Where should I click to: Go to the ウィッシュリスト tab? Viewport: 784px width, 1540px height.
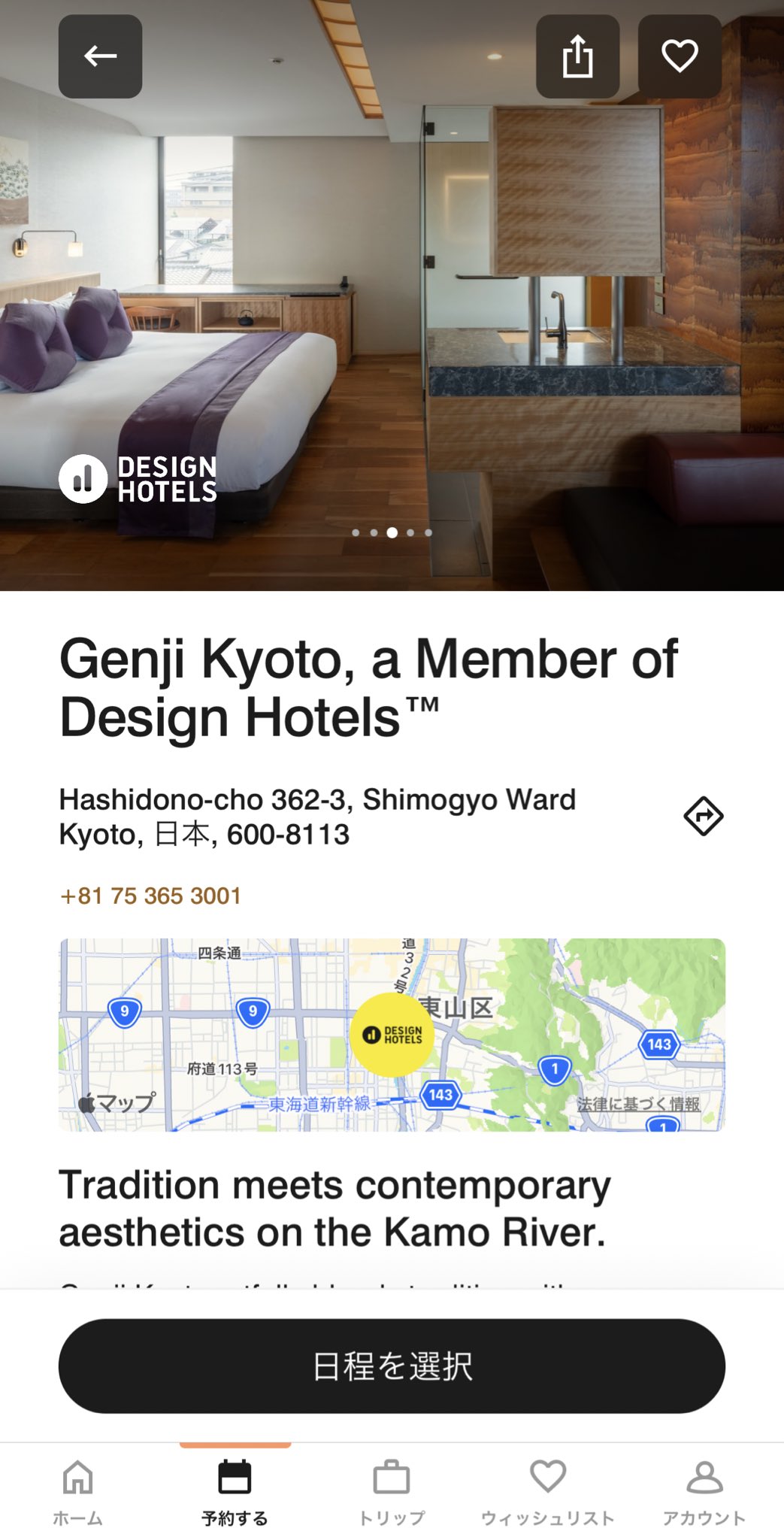[548, 1493]
